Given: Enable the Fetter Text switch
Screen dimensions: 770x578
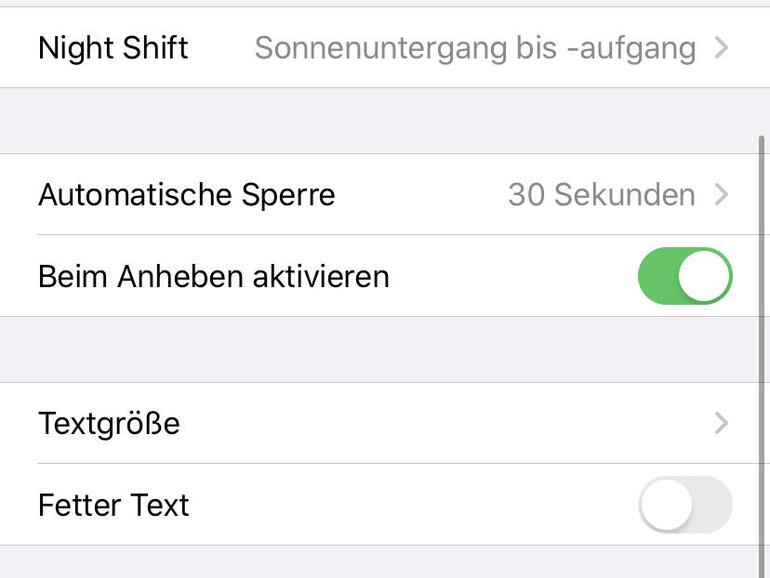Looking at the screenshot, I should pyautogui.click(x=685, y=505).
